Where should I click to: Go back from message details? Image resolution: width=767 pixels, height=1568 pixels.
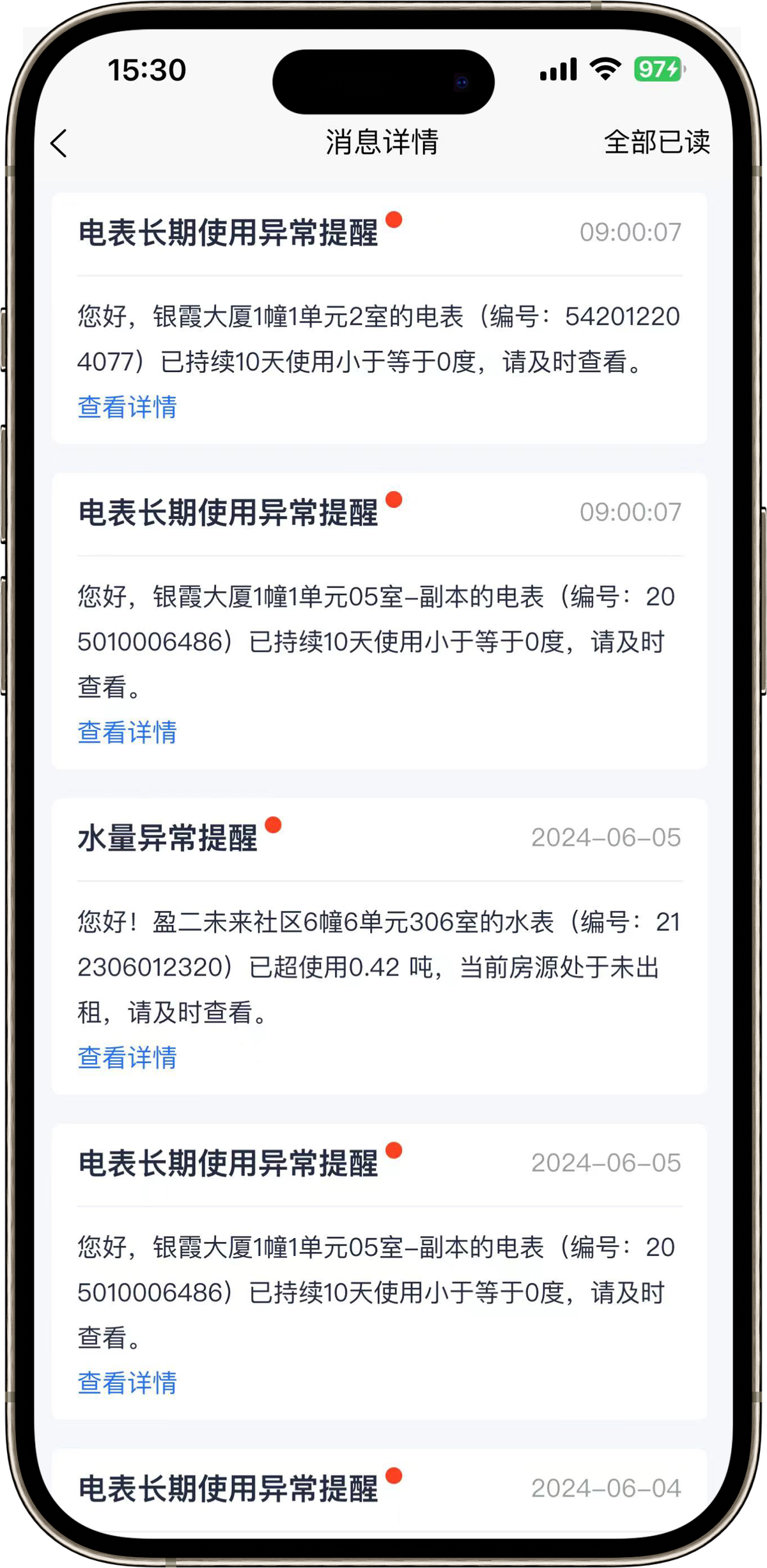59,143
